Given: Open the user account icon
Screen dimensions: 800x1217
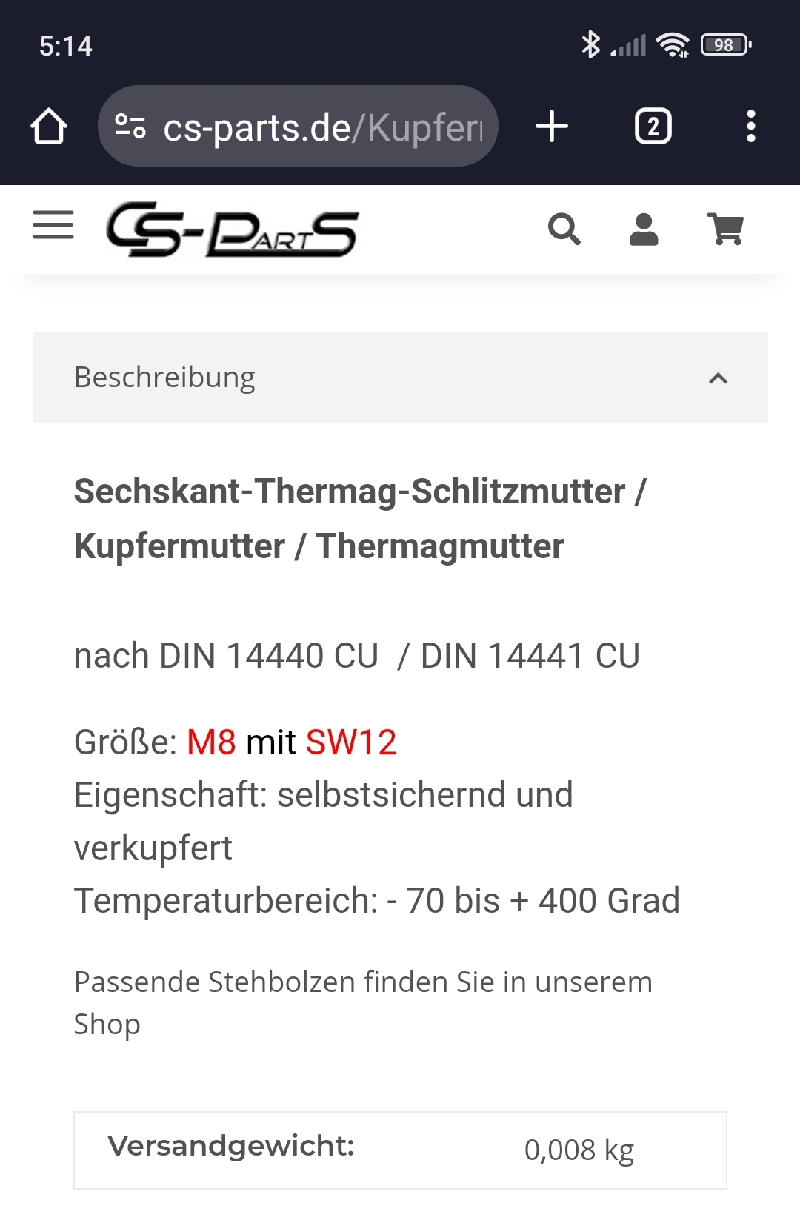Looking at the screenshot, I should pos(644,230).
